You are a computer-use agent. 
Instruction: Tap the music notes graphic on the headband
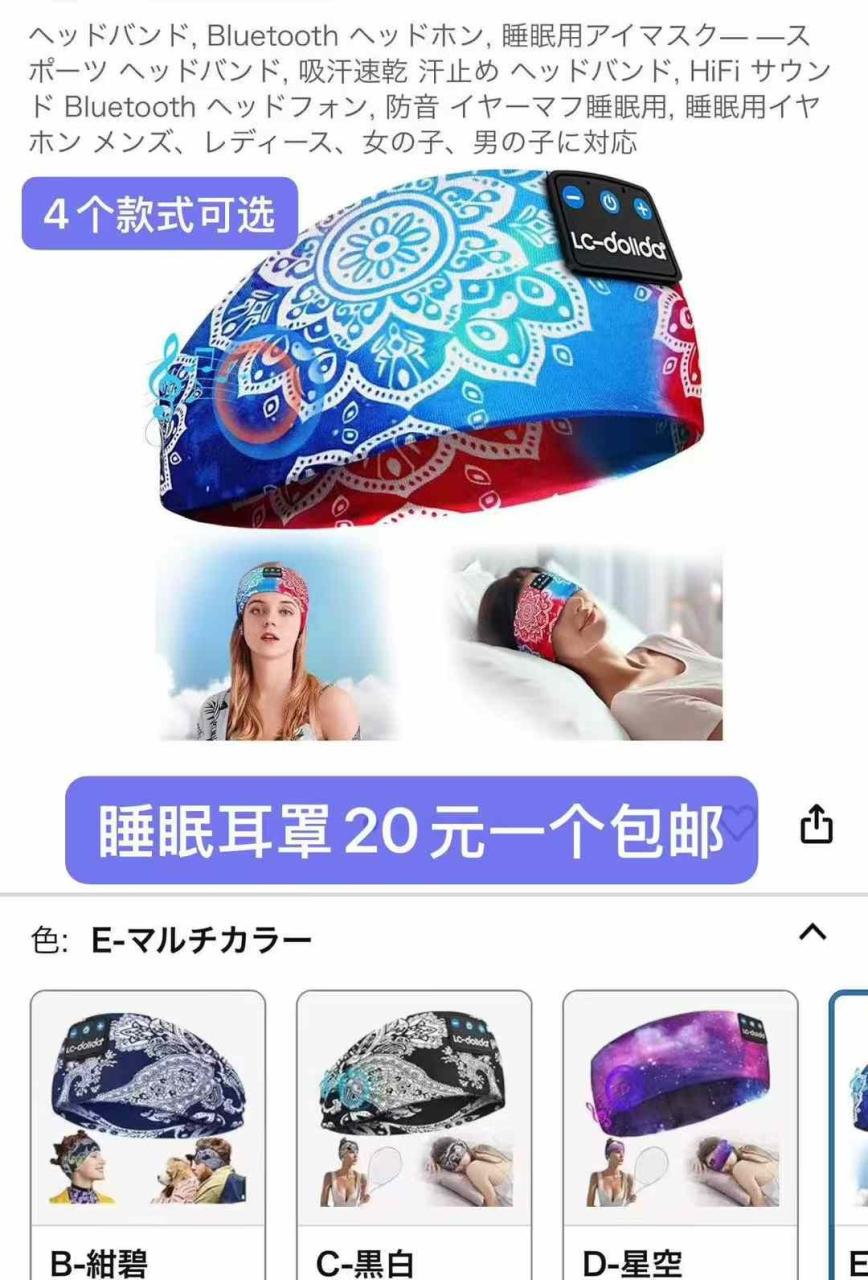click(165, 375)
